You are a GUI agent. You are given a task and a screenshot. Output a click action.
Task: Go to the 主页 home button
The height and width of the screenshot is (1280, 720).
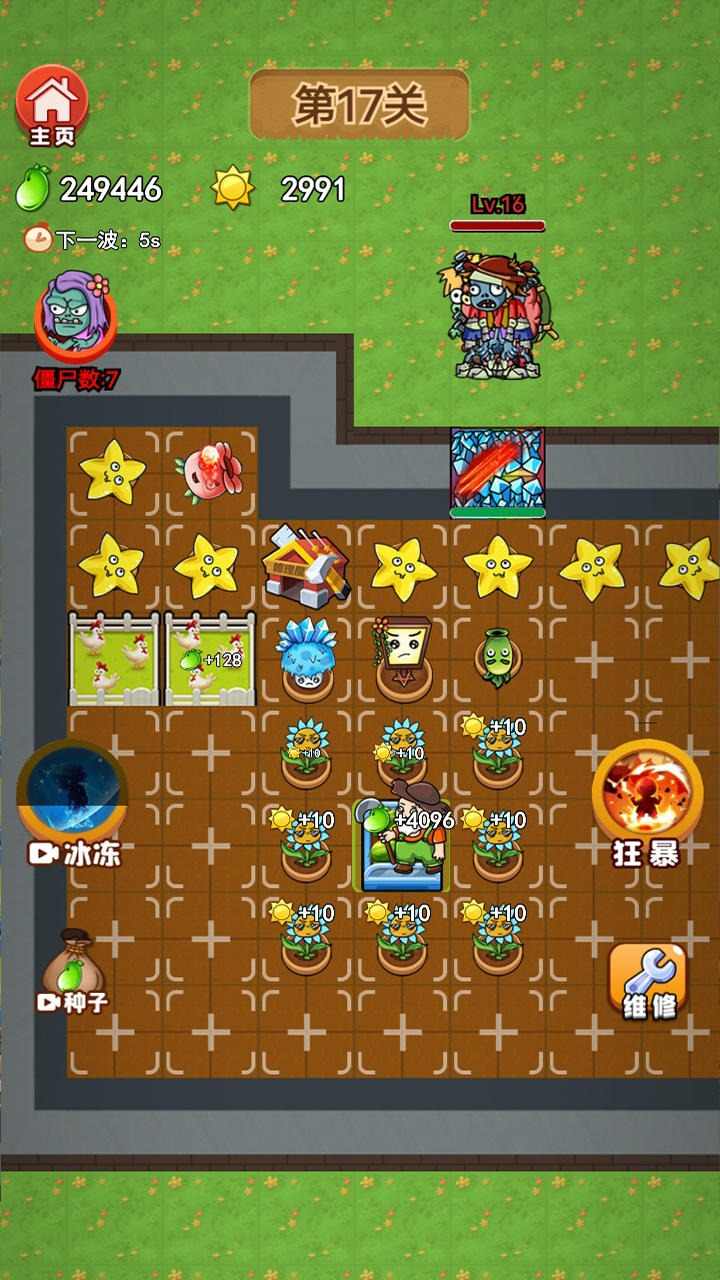click(52, 104)
